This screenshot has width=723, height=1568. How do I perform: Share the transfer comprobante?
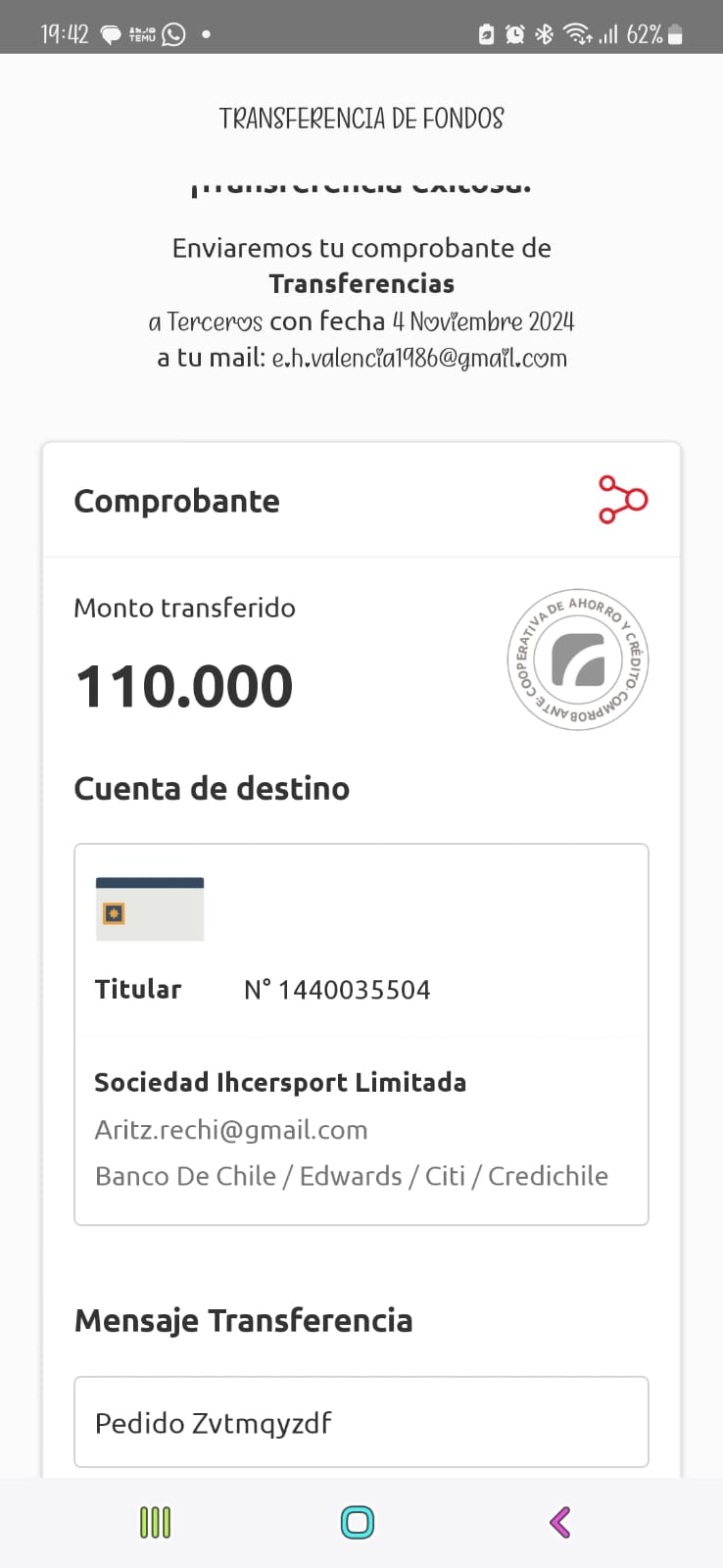(623, 500)
